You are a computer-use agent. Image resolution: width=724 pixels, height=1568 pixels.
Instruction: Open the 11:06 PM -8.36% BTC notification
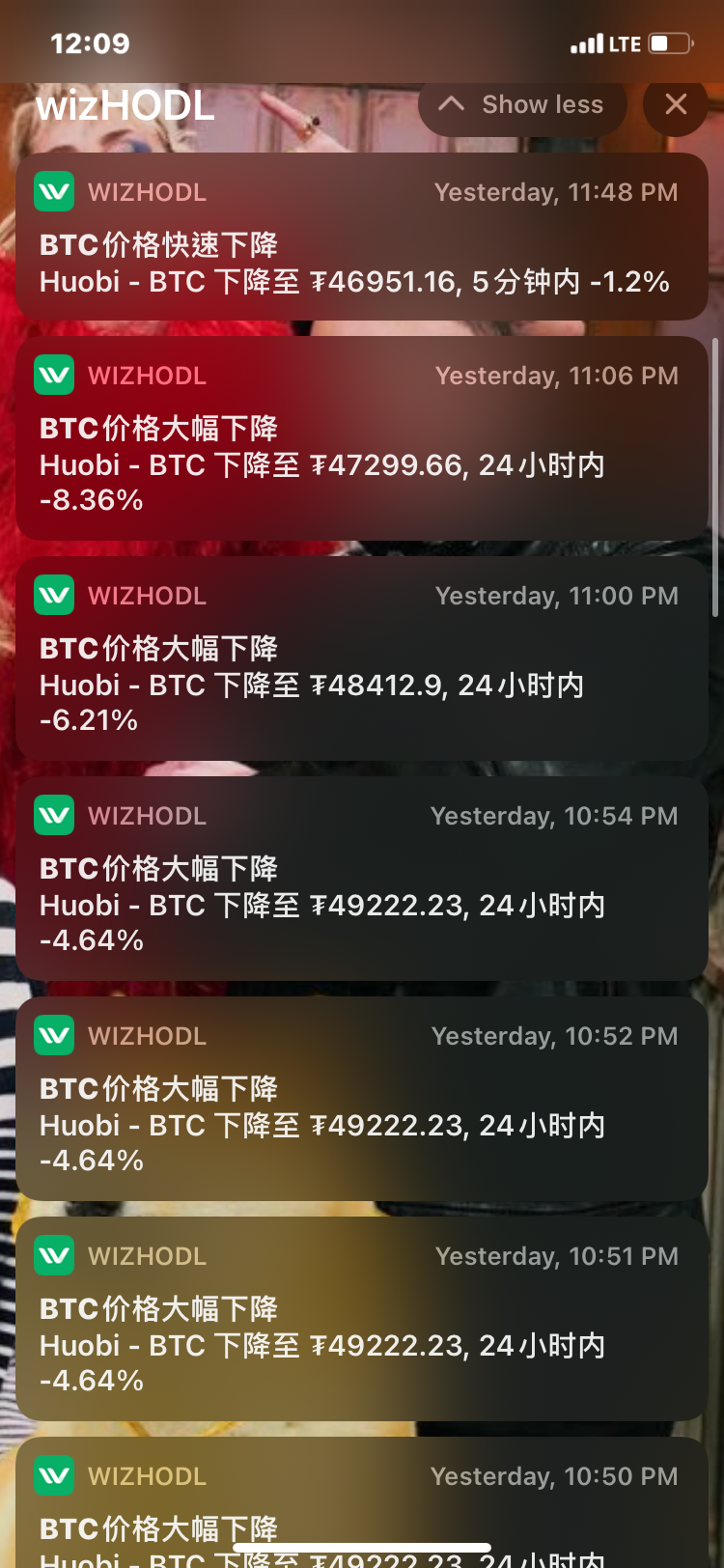click(x=362, y=439)
